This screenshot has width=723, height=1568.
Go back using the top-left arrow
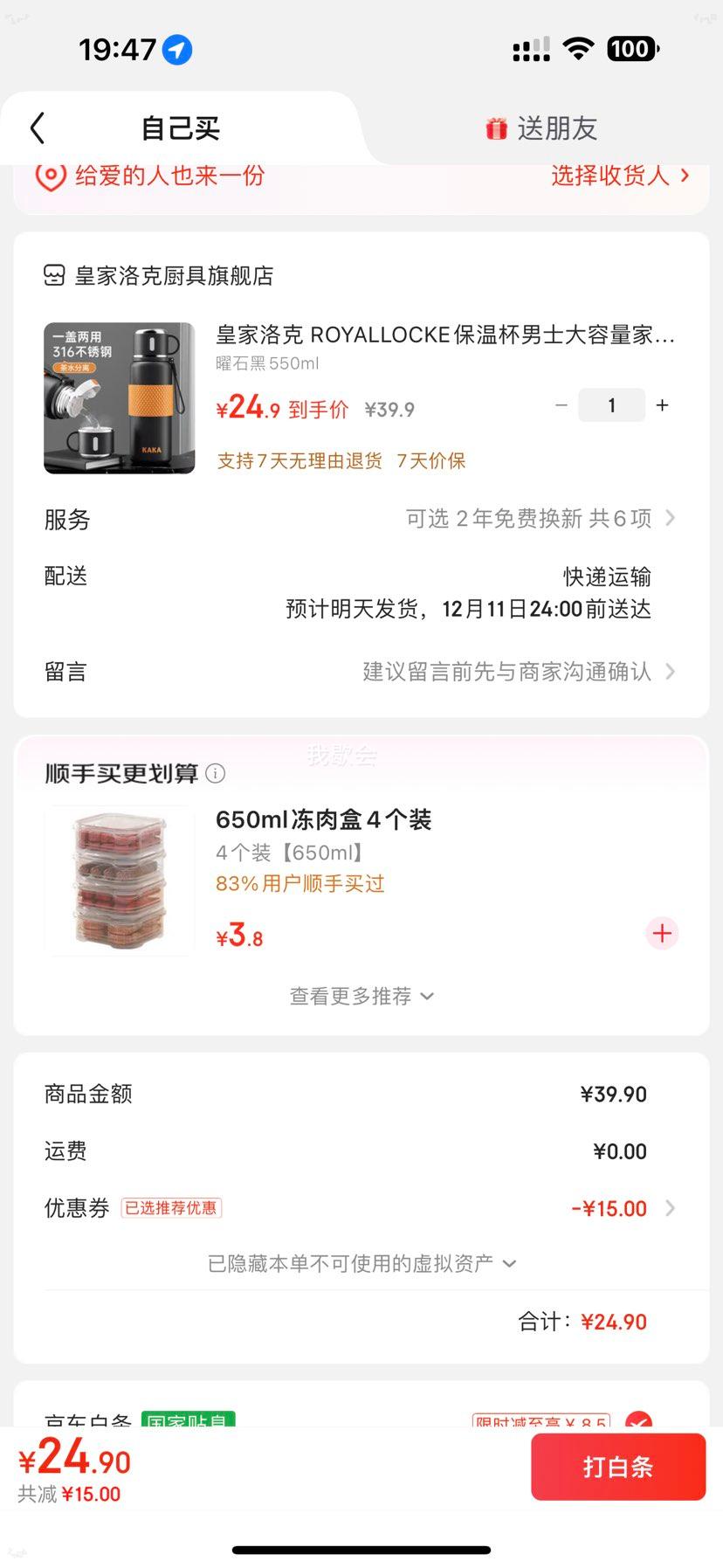pos(38,128)
